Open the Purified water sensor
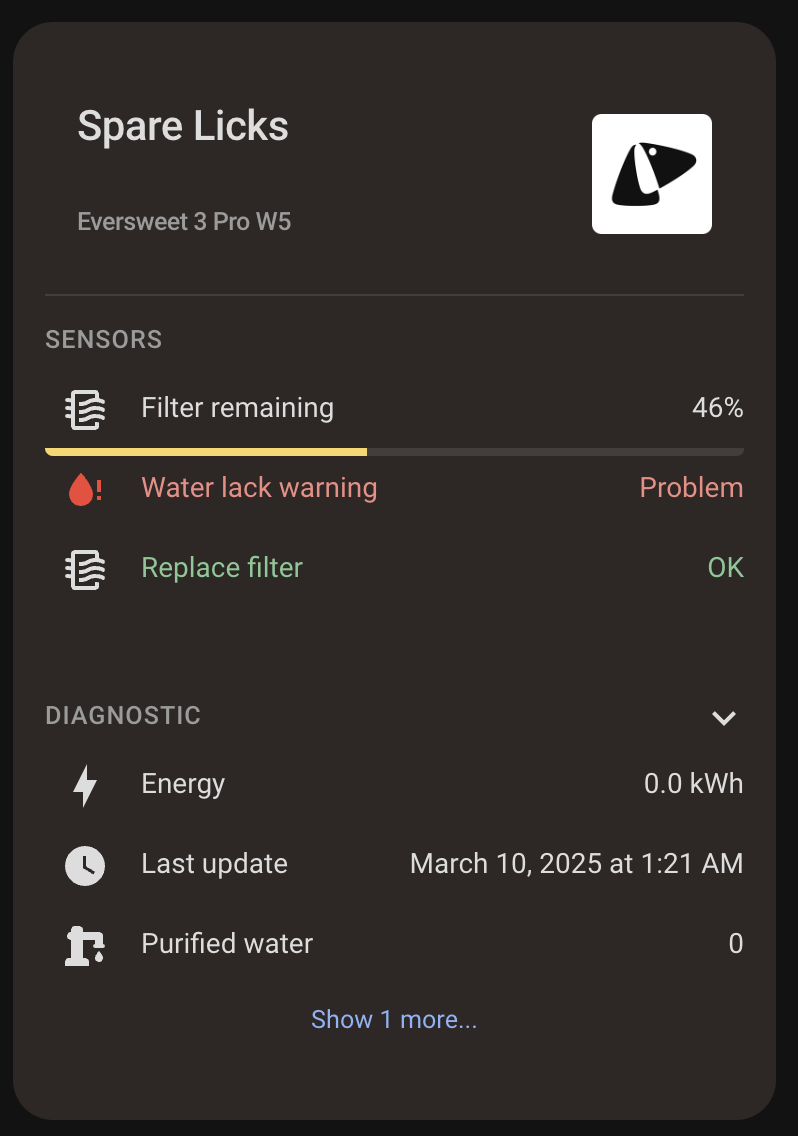Viewport: 798px width, 1136px height. (x=227, y=944)
